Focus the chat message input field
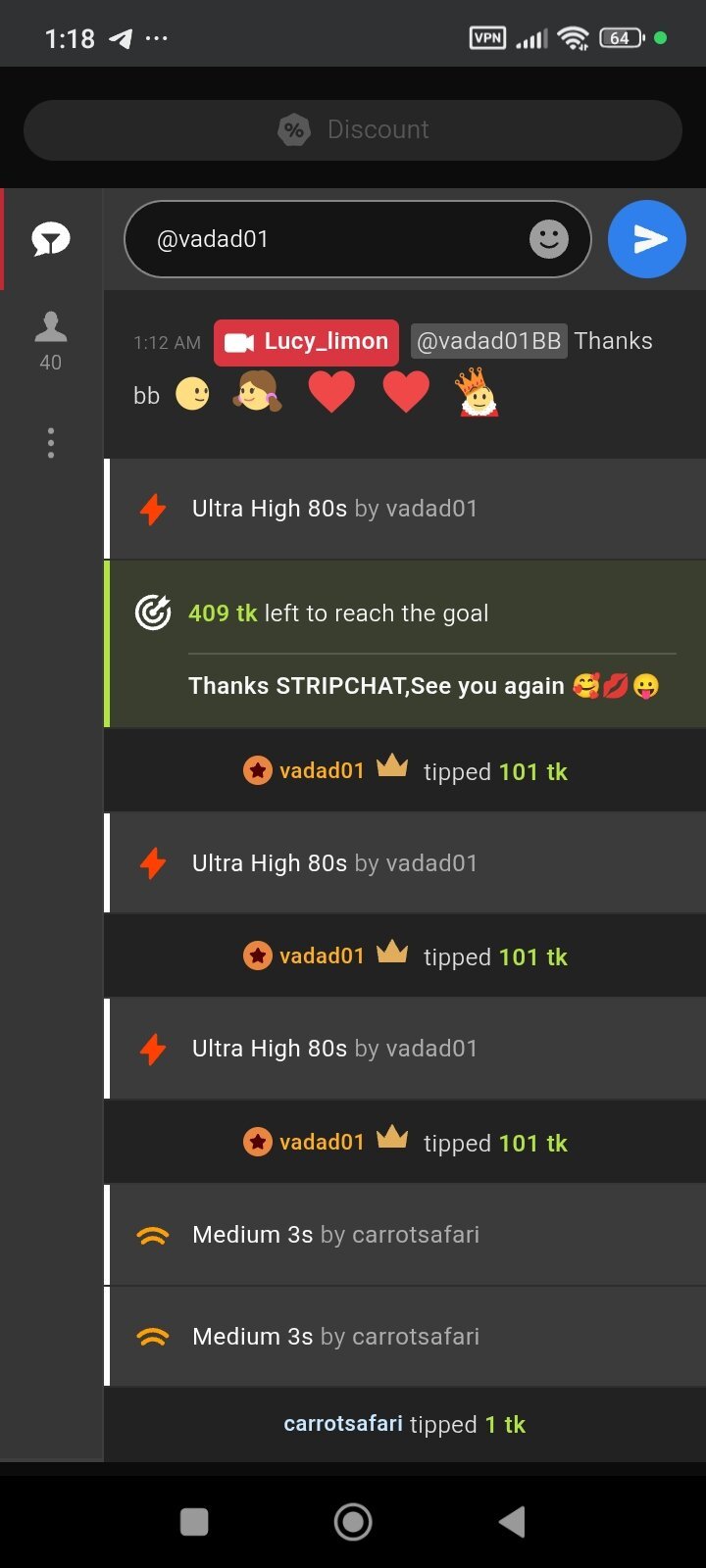 tap(333, 239)
